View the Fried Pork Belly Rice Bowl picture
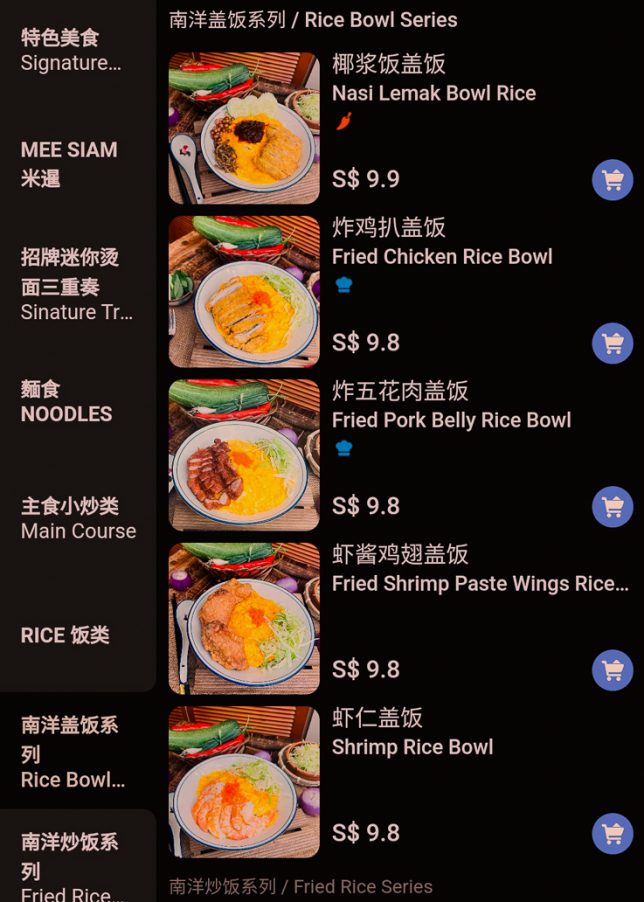The width and height of the screenshot is (644, 902). tap(244, 455)
